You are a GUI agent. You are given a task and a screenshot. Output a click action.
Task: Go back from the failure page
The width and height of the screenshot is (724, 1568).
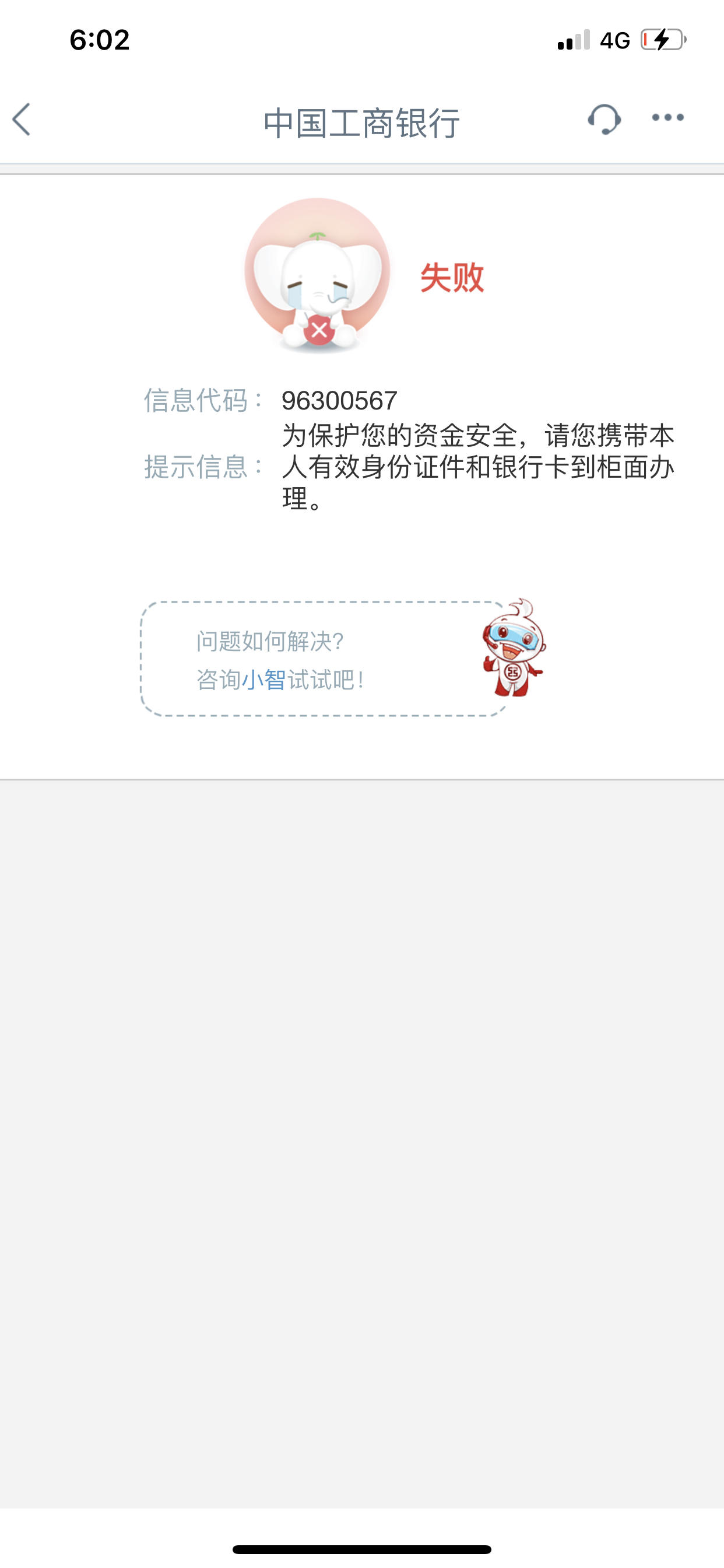click(x=22, y=120)
